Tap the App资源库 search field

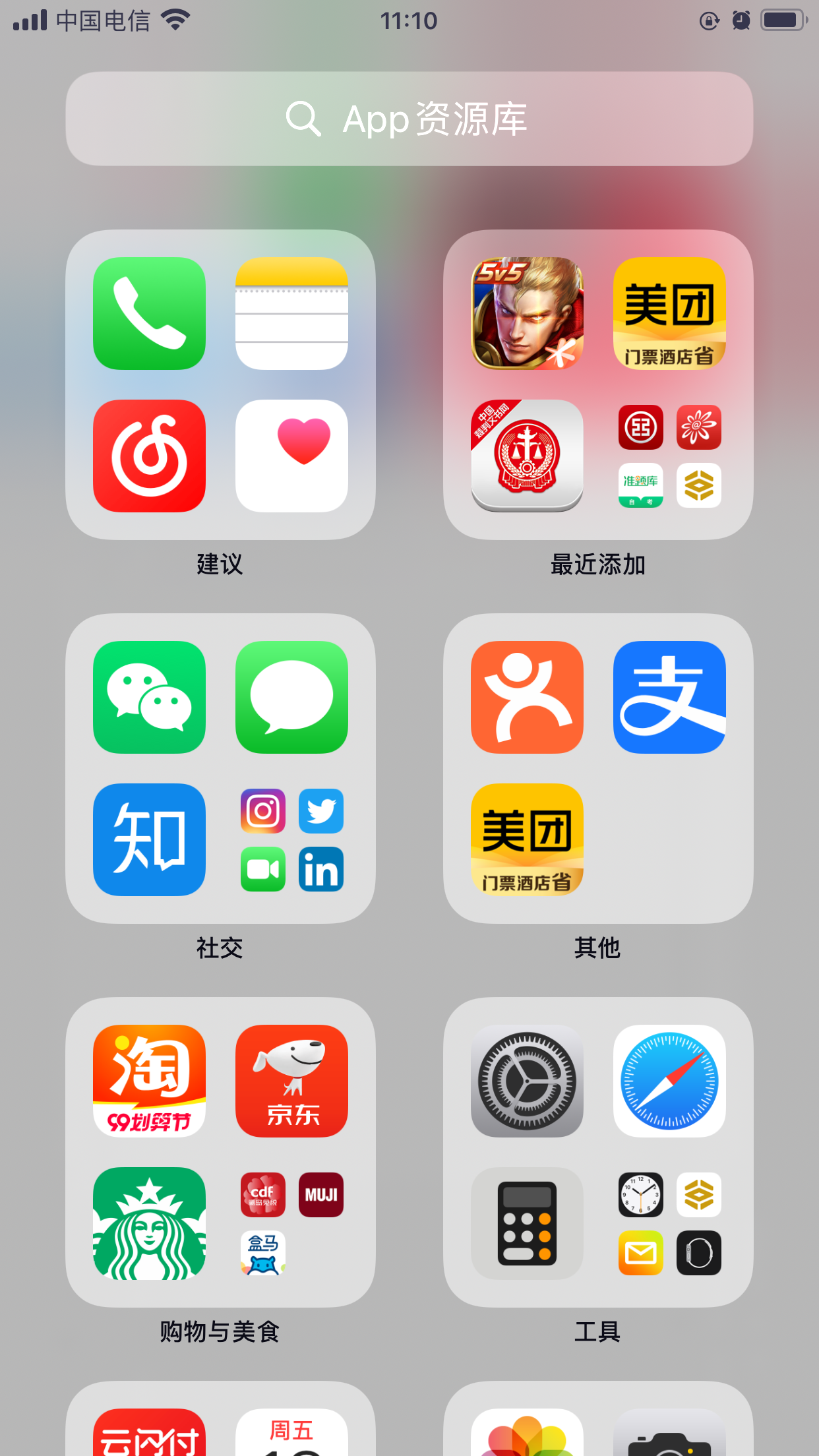pos(409,119)
